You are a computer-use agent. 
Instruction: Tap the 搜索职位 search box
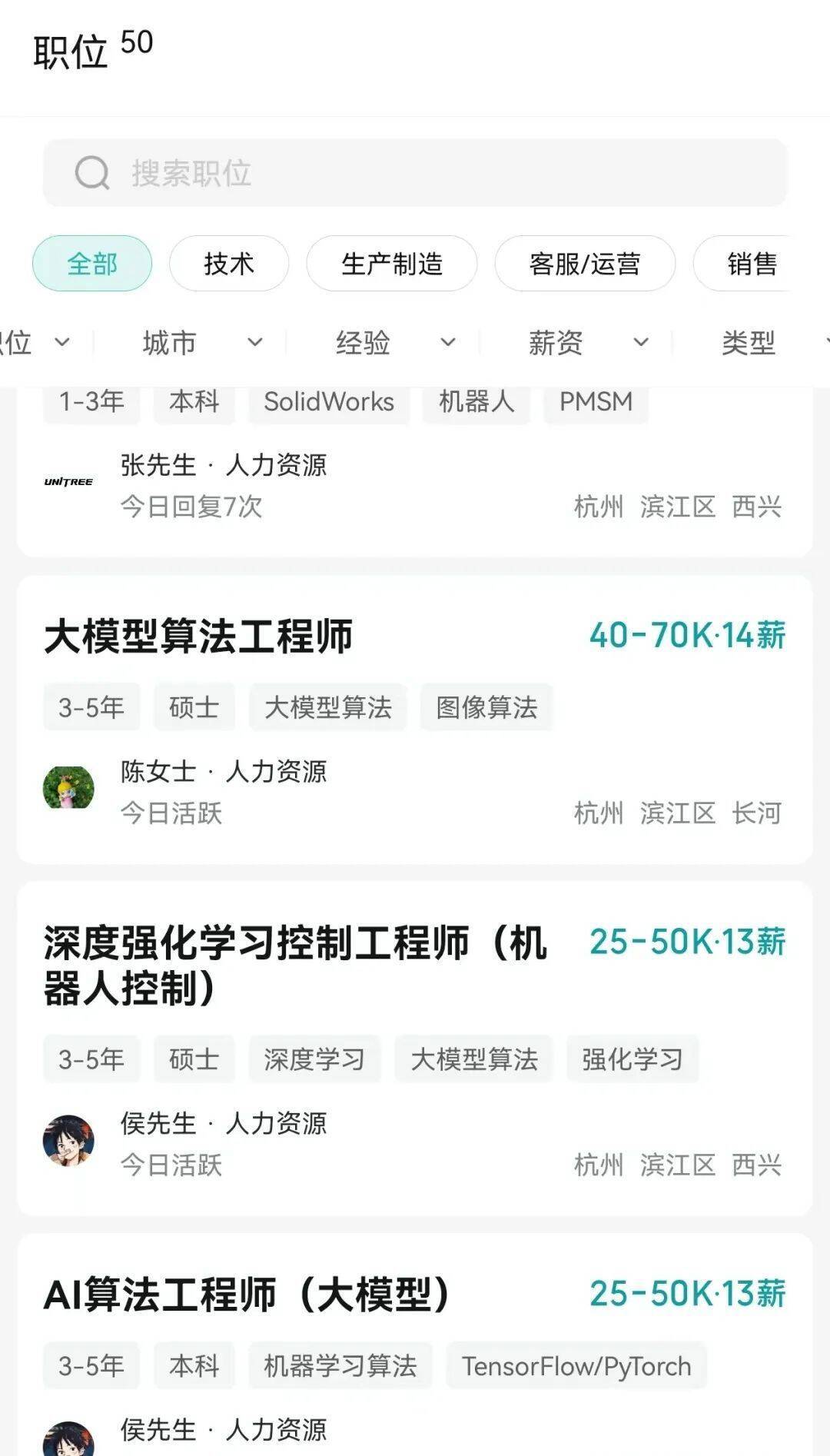(415, 173)
